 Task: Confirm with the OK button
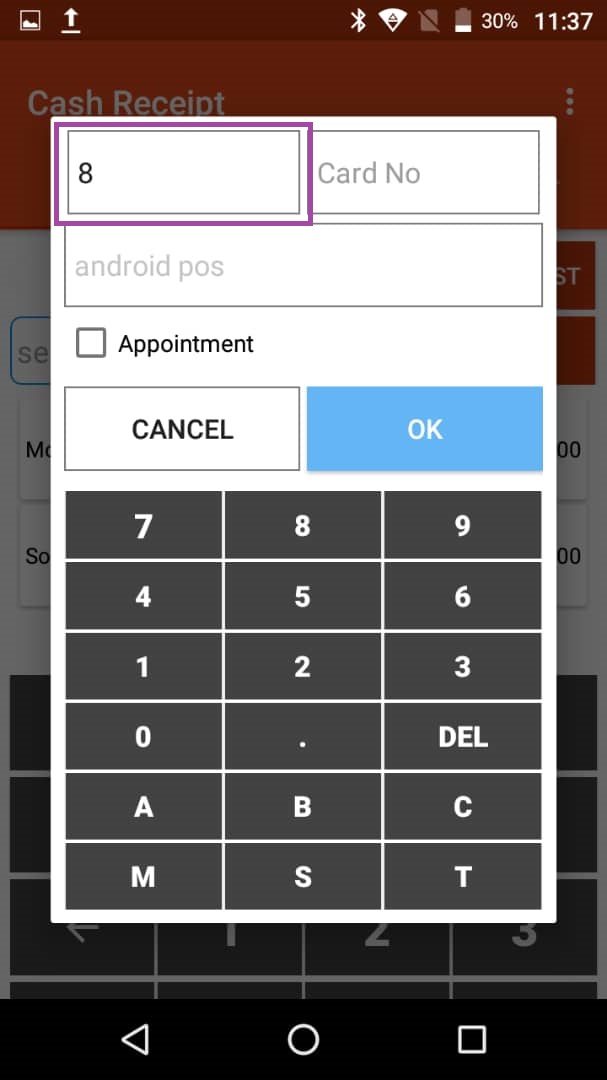[424, 429]
